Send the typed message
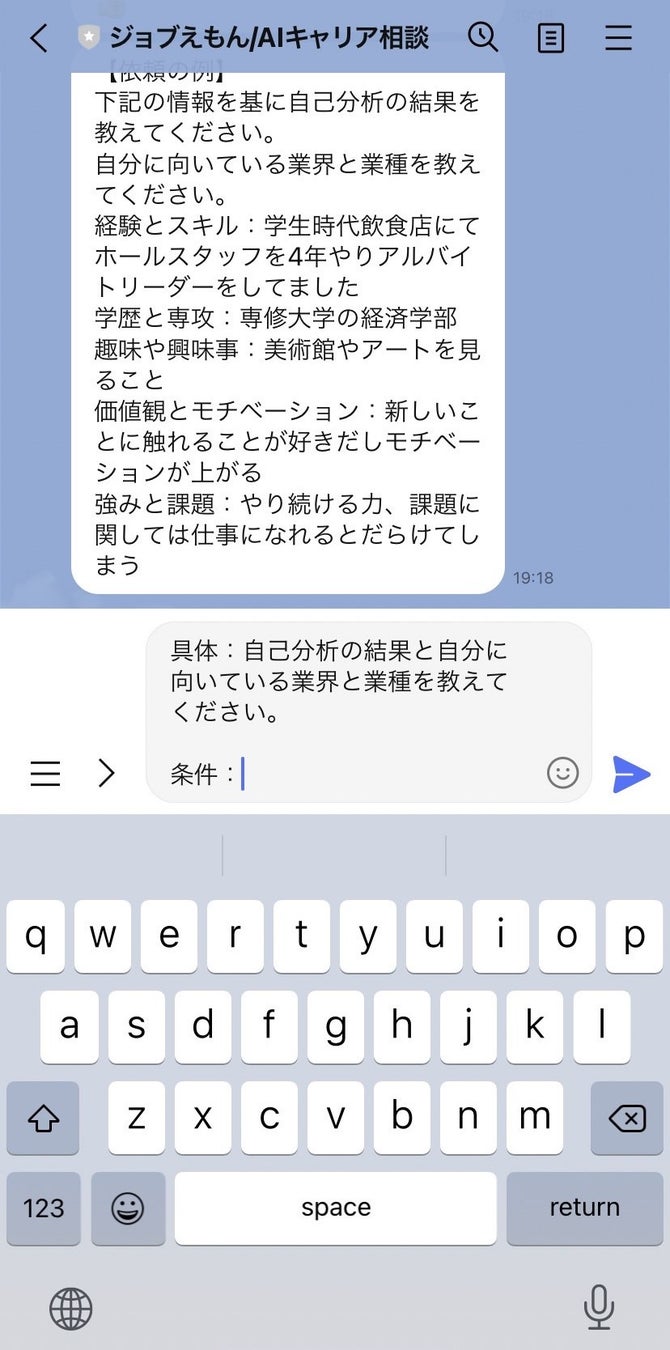670x1350 pixels. pos(631,774)
